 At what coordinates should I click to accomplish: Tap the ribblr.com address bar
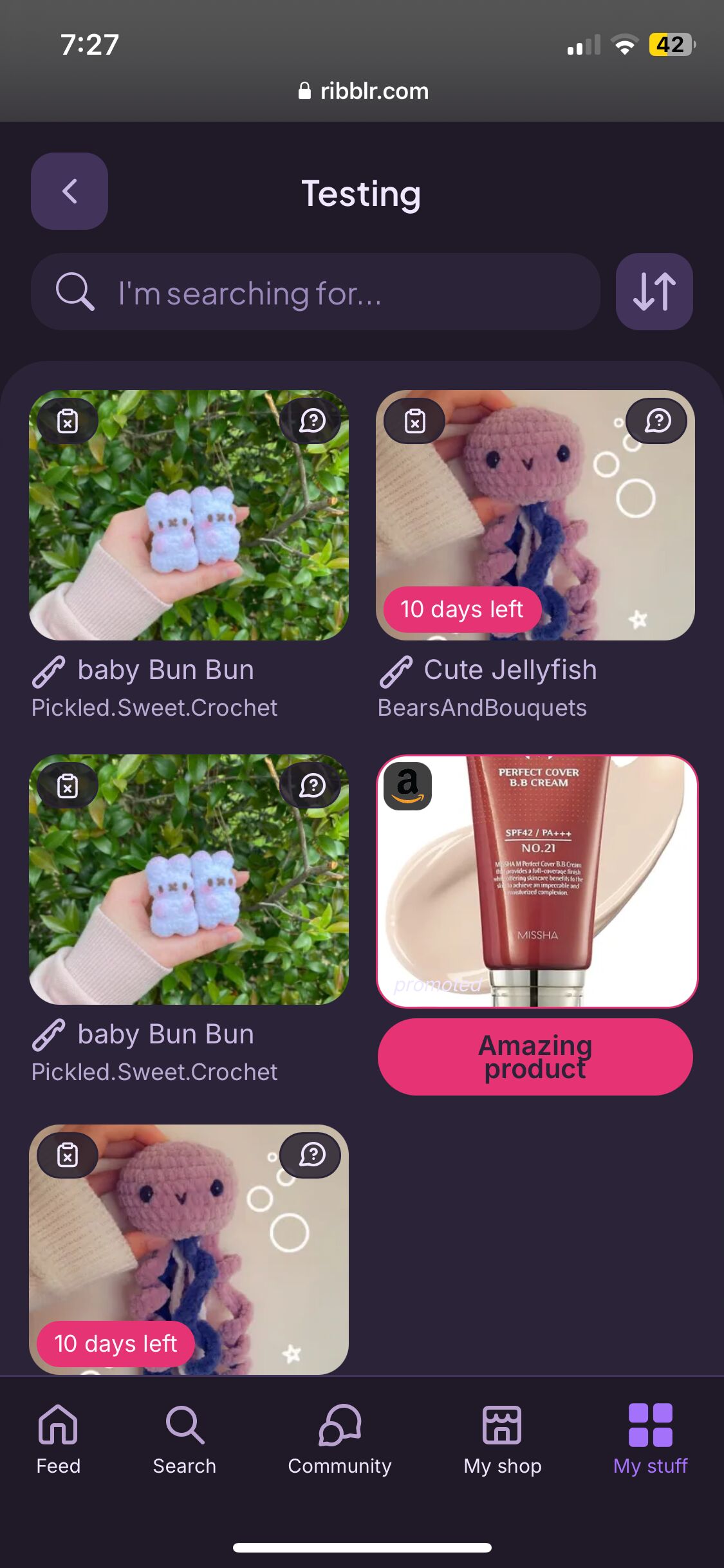tap(362, 91)
